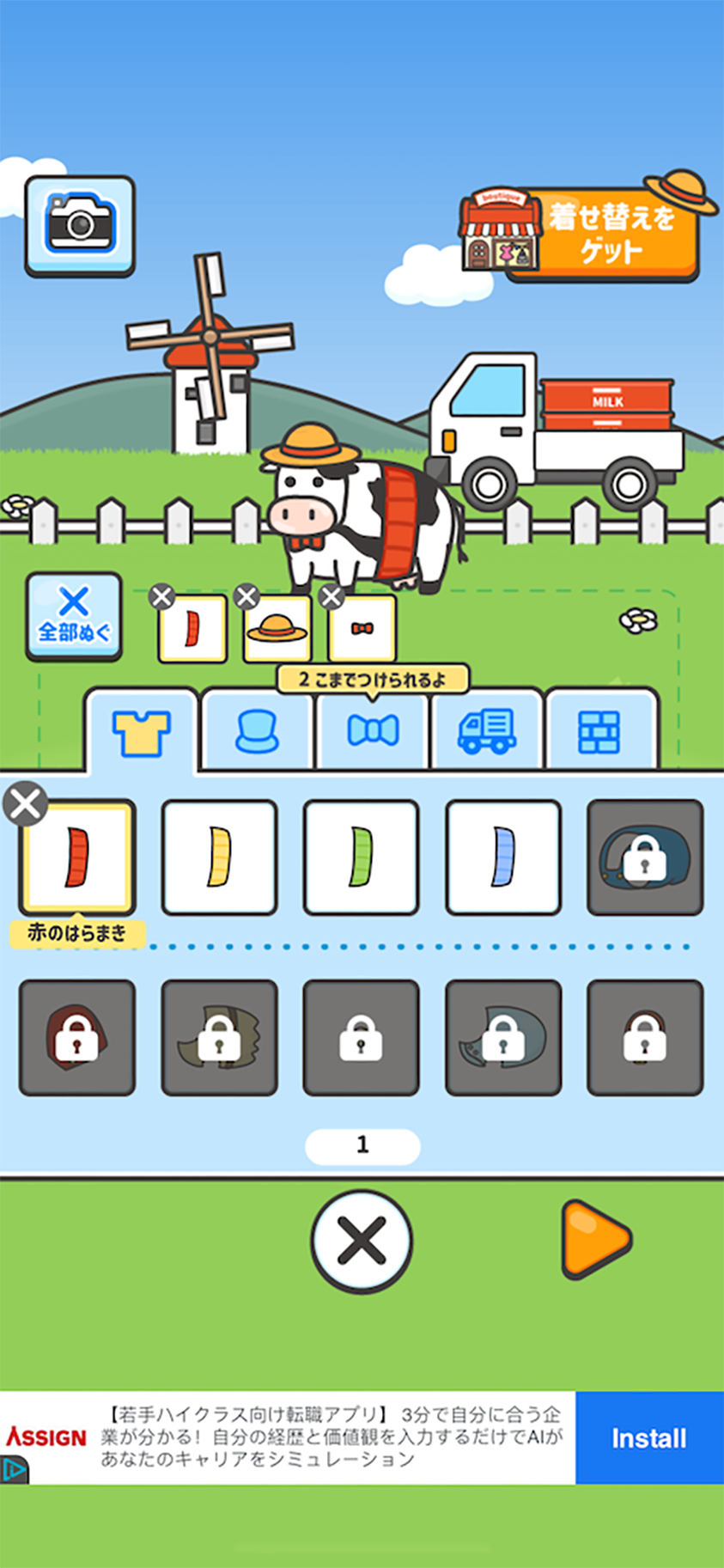This screenshot has width=724, height=1568.
Task: Remove the equipped straw hat chip
Action: coord(246,596)
